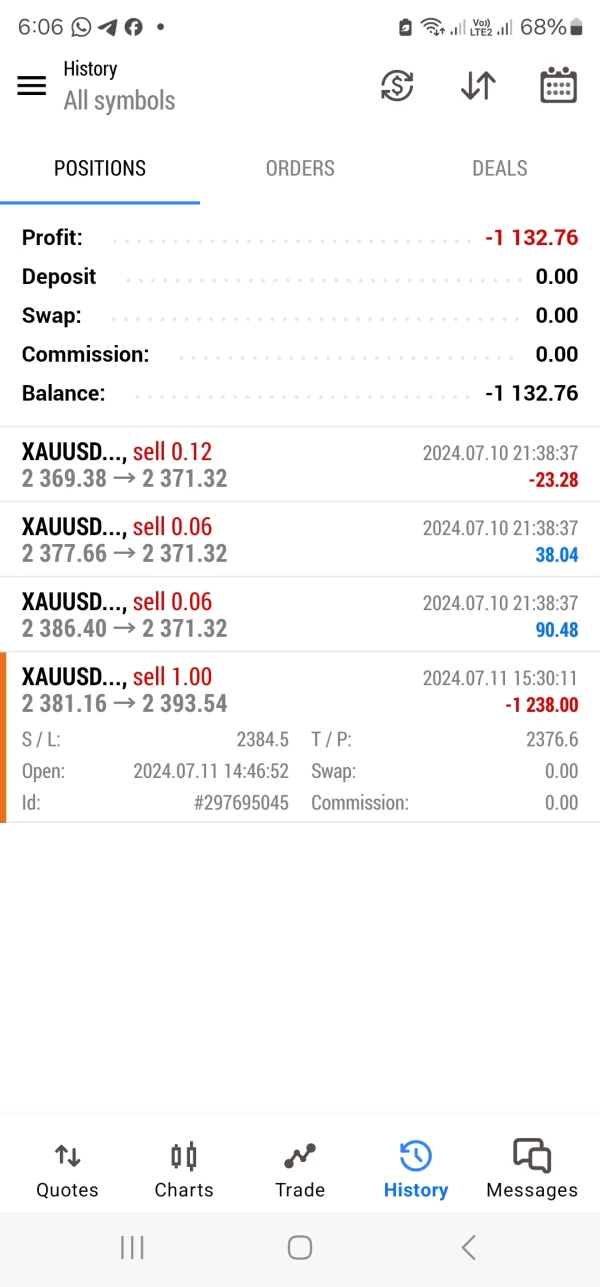Tap the sort arrows icon

click(478, 86)
